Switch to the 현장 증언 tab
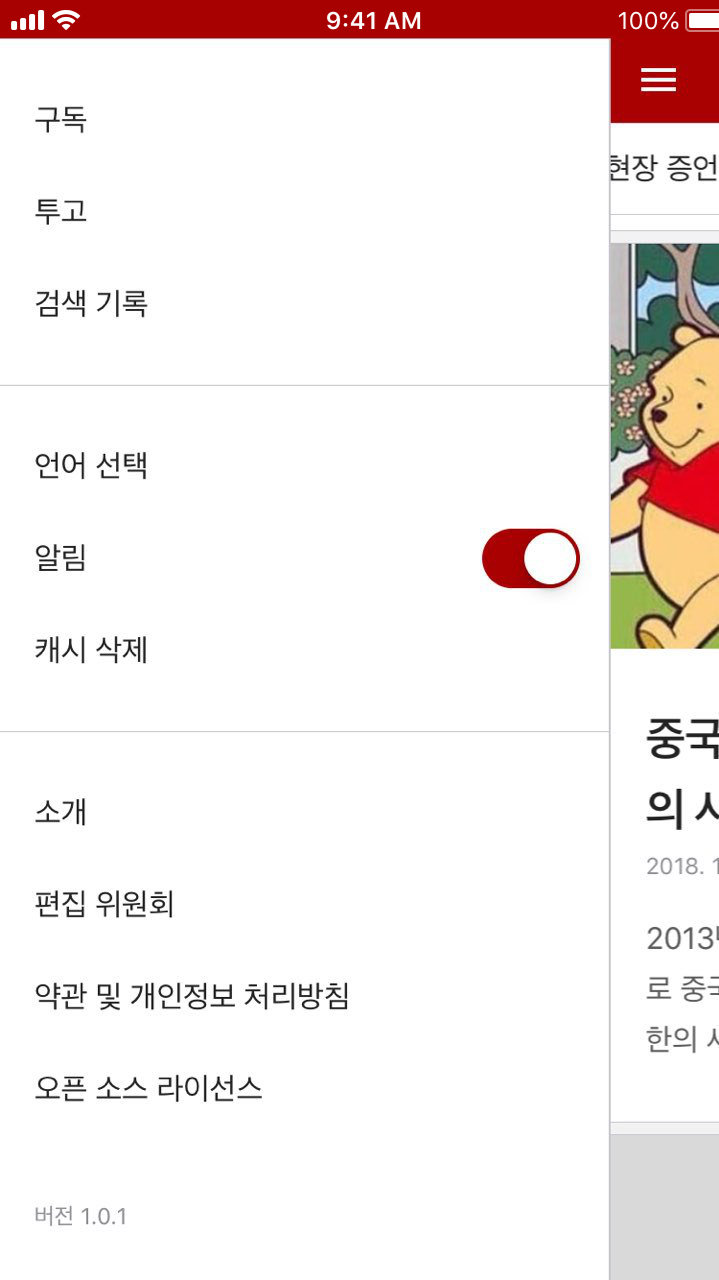This screenshot has width=719, height=1280. [x=664, y=168]
